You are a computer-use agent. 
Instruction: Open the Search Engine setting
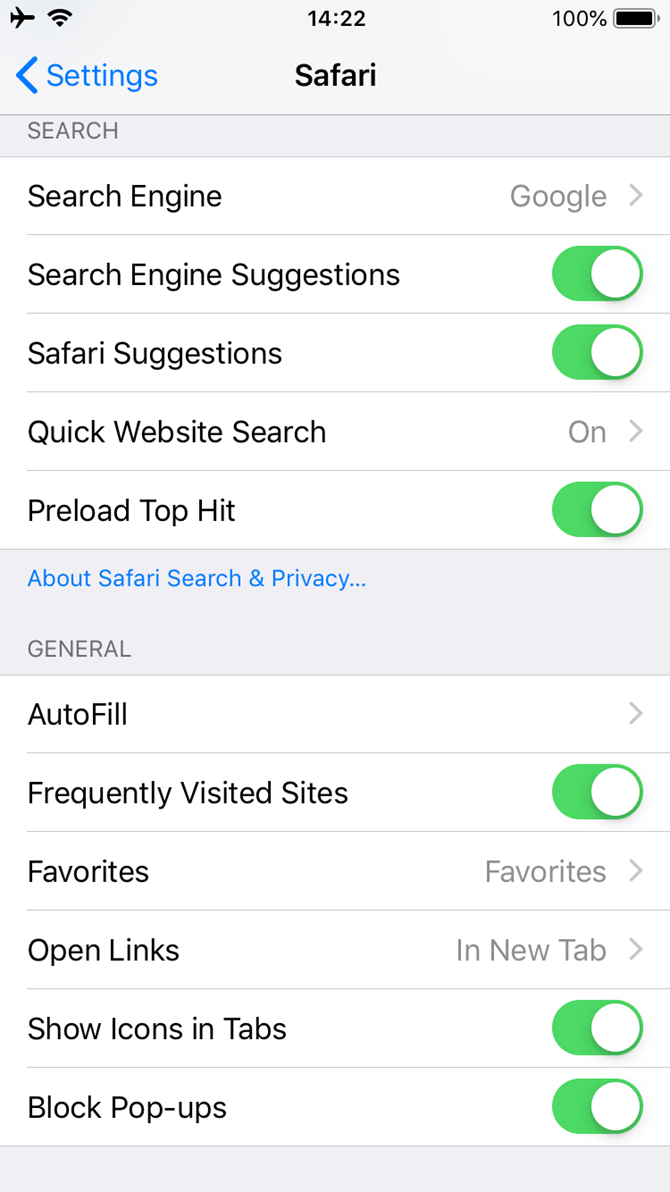click(x=335, y=196)
